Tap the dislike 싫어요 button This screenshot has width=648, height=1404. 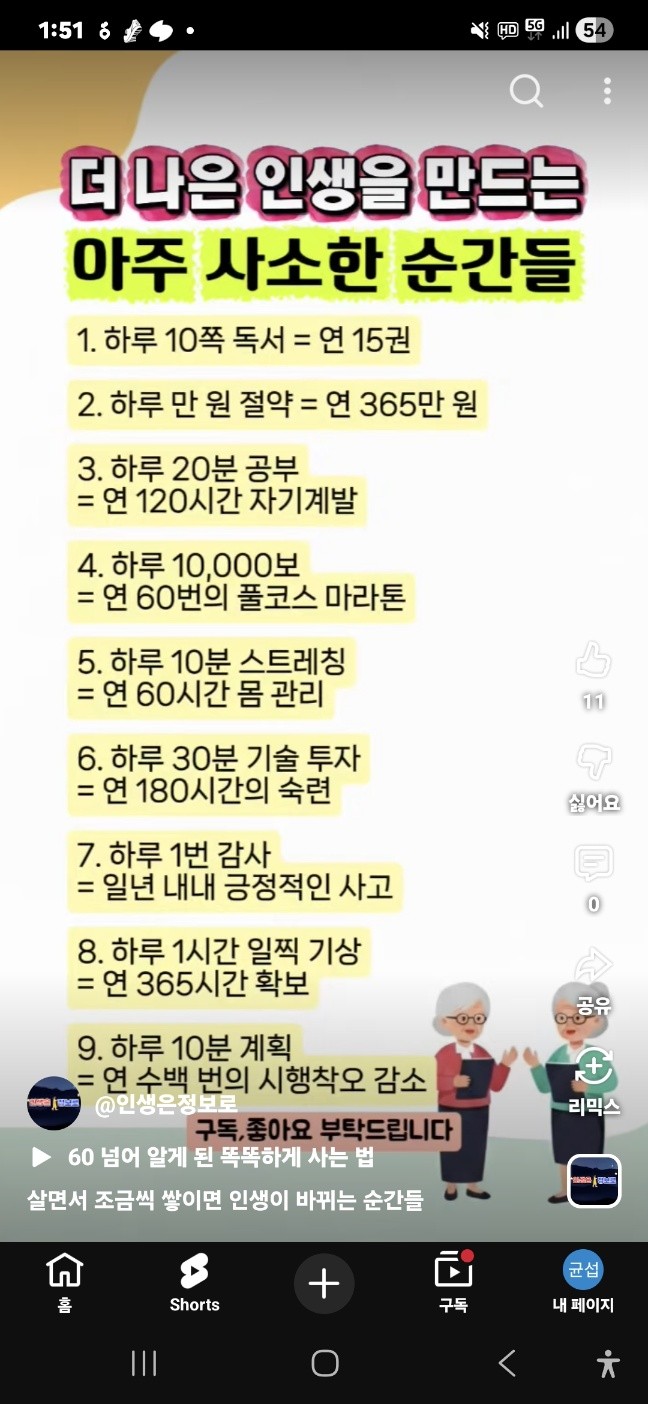pos(593,763)
